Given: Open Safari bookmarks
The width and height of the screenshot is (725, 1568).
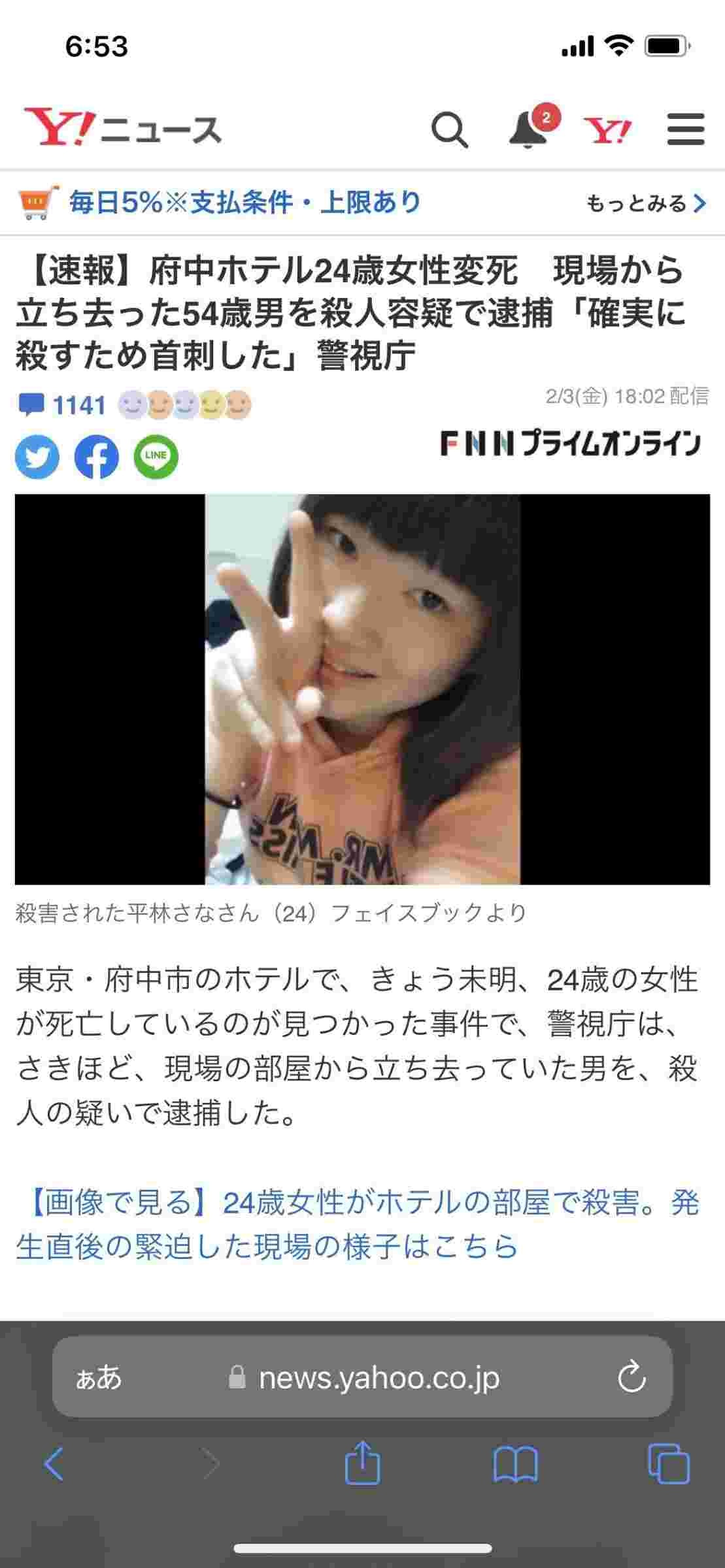Looking at the screenshot, I should click(515, 1464).
